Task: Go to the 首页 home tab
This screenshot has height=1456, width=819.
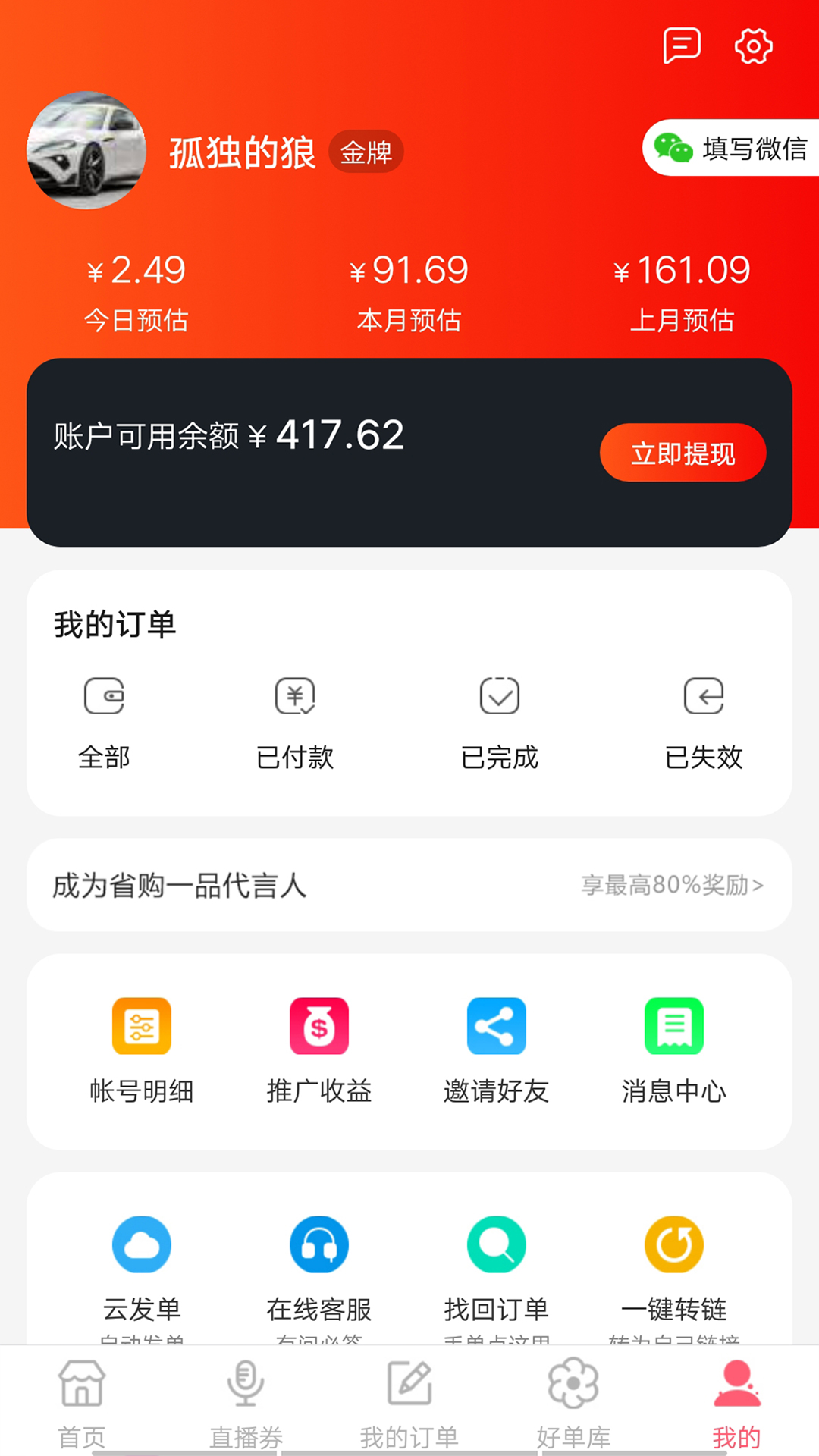Action: click(x=82, y=1403)
